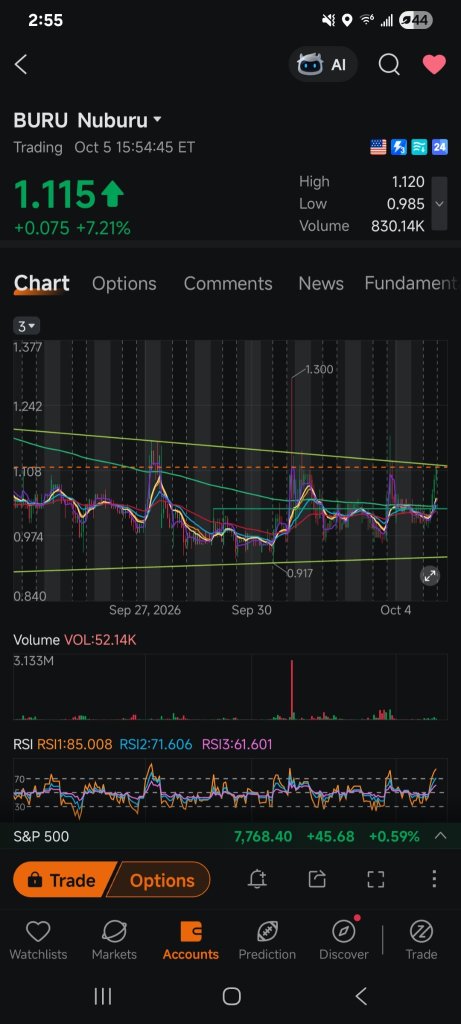461x1024 pixels.
Task: Change the chart interval dropdown
Action: (27, 326)
